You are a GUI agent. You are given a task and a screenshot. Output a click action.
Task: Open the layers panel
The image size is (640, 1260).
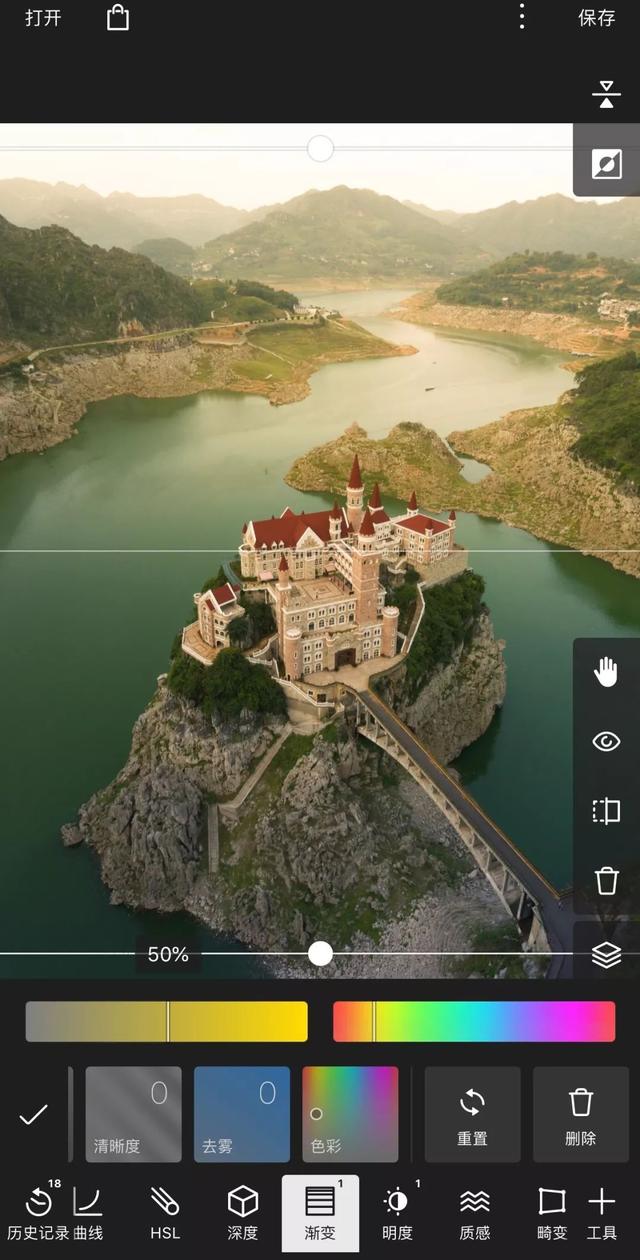coord(606,955)
